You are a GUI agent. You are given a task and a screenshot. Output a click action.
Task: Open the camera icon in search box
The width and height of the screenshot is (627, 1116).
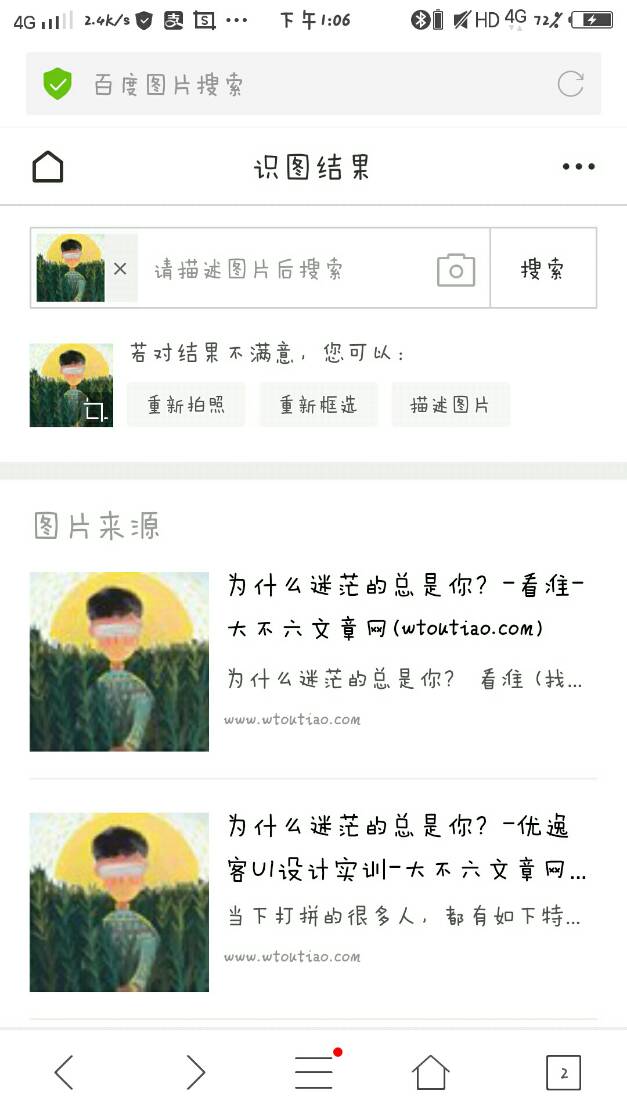[x=456, y=269]
